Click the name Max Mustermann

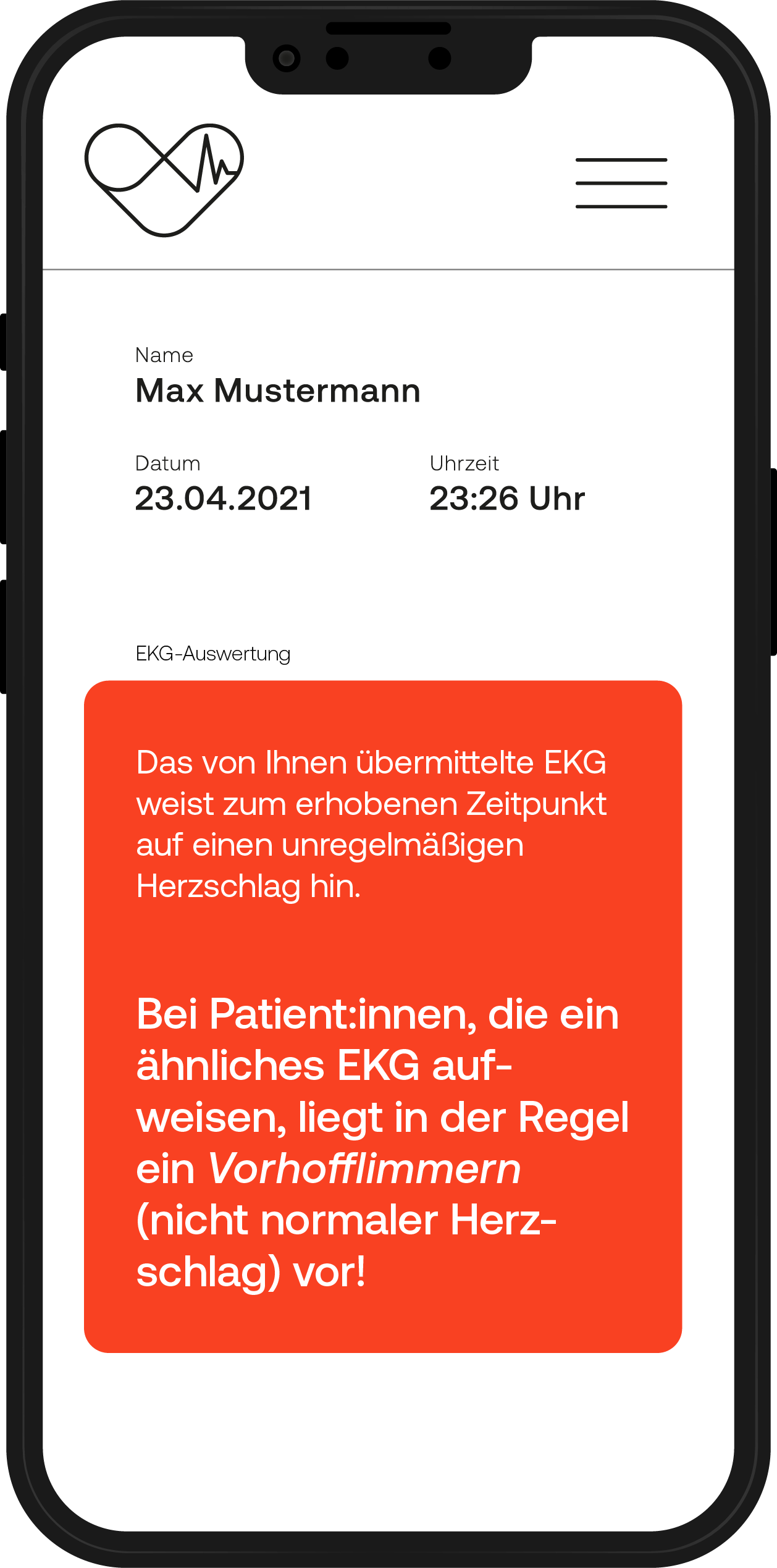(278, 389)
